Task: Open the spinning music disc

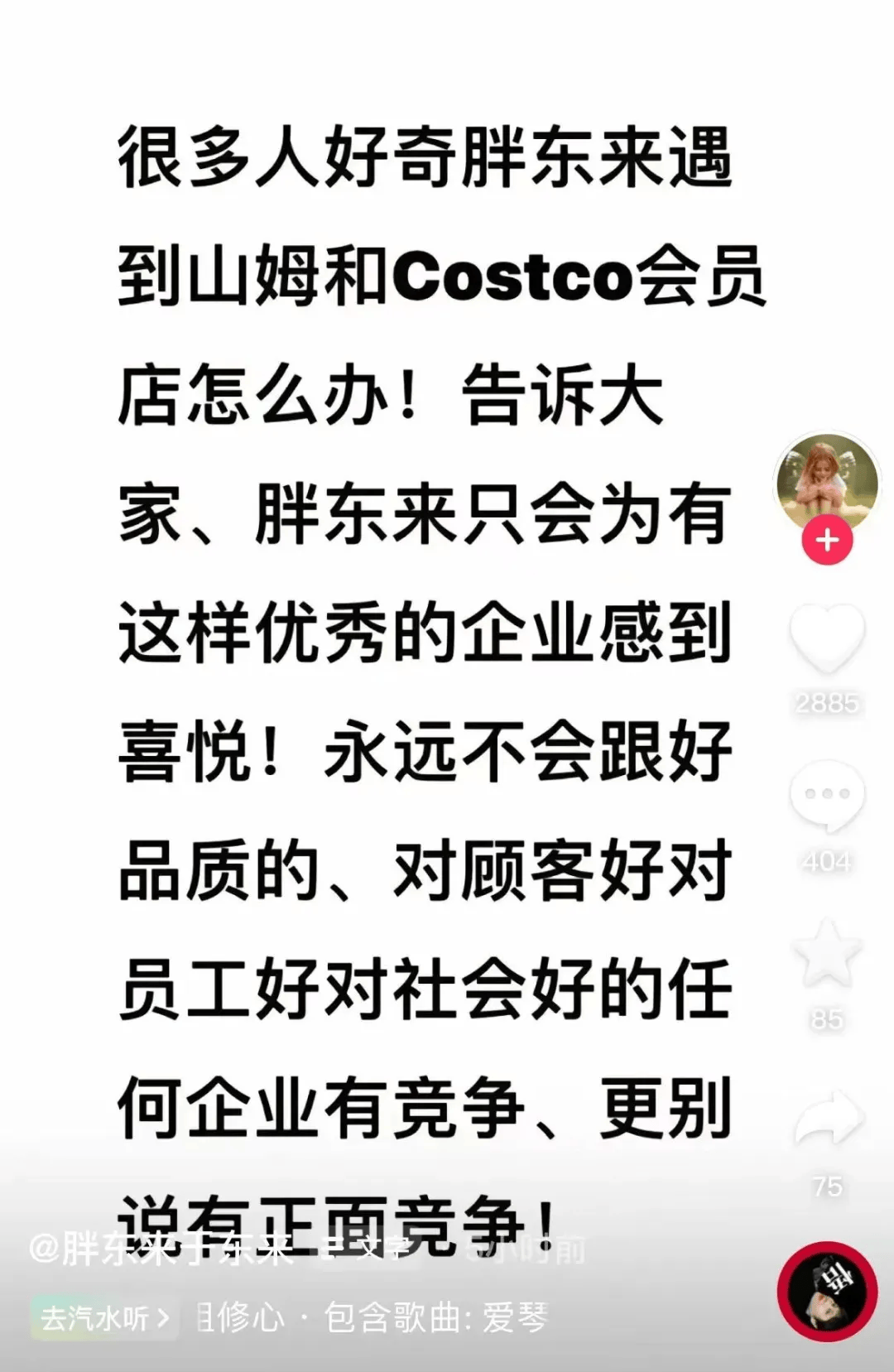Action: point(827,1291)
